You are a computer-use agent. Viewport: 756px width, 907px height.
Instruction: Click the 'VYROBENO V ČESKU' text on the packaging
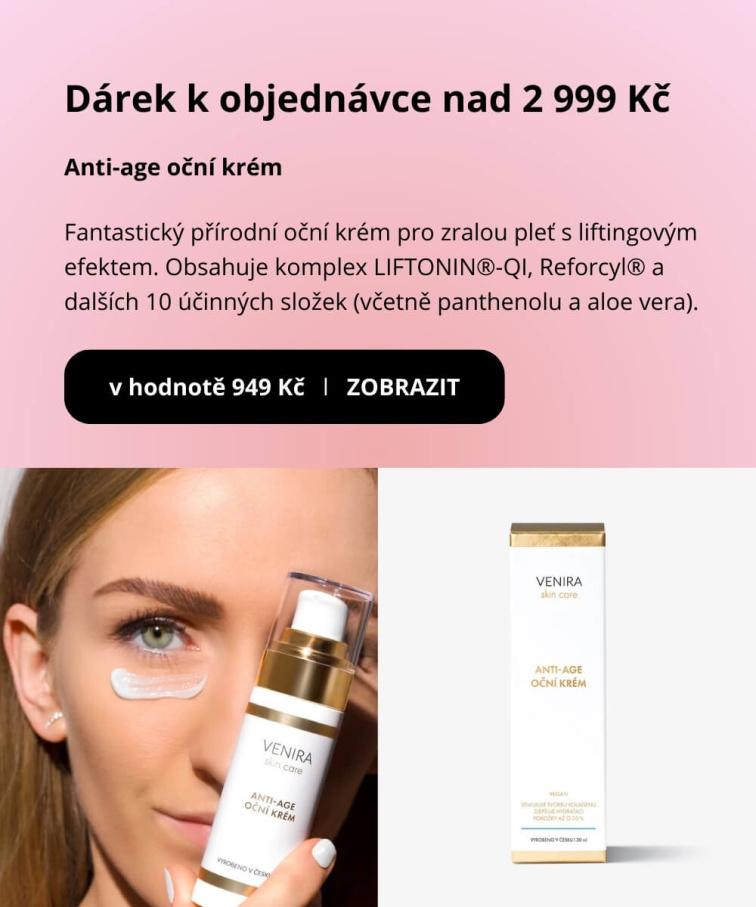558,838
